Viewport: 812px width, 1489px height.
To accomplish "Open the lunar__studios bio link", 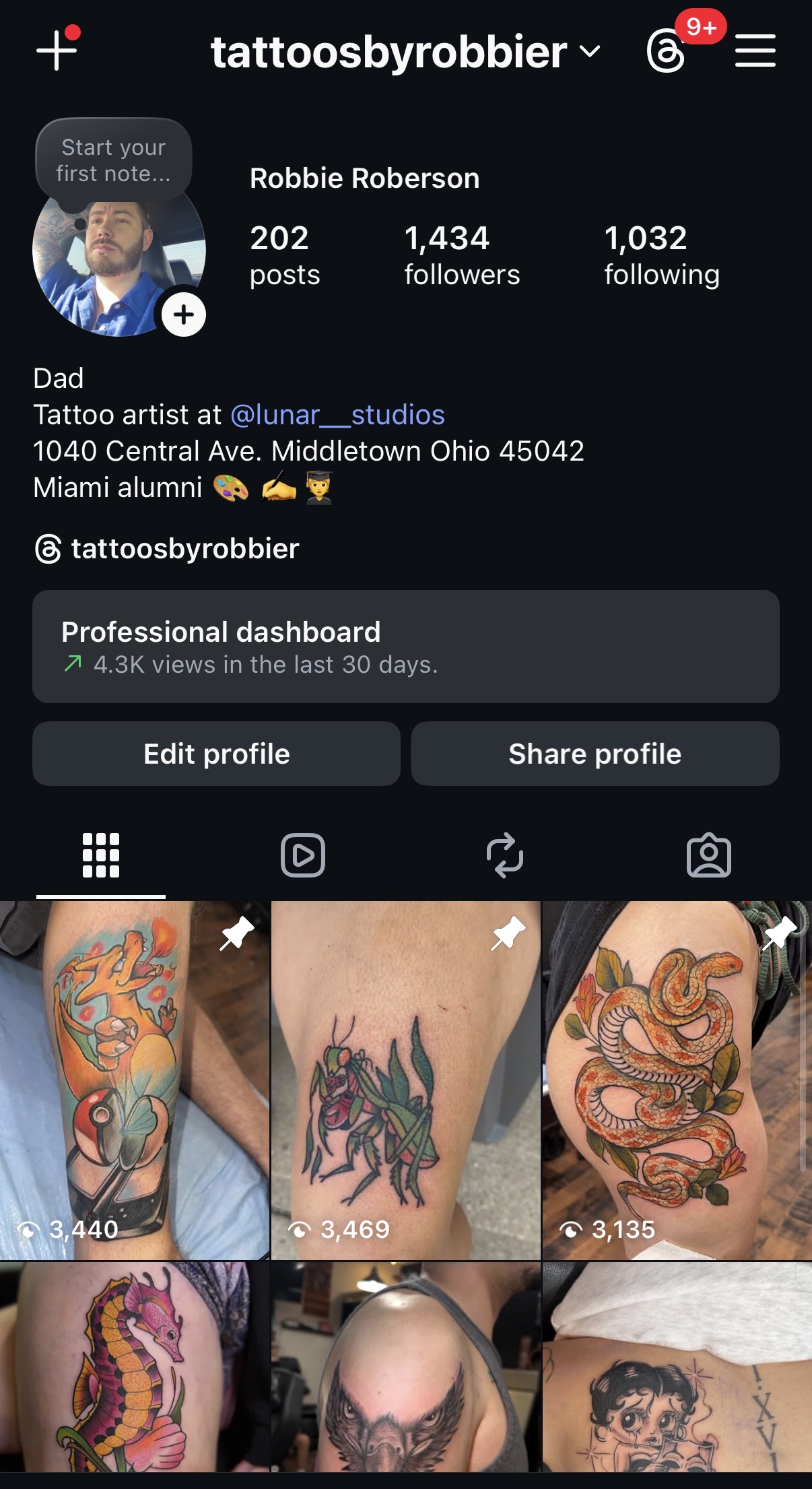I will (x=337, y=415).
